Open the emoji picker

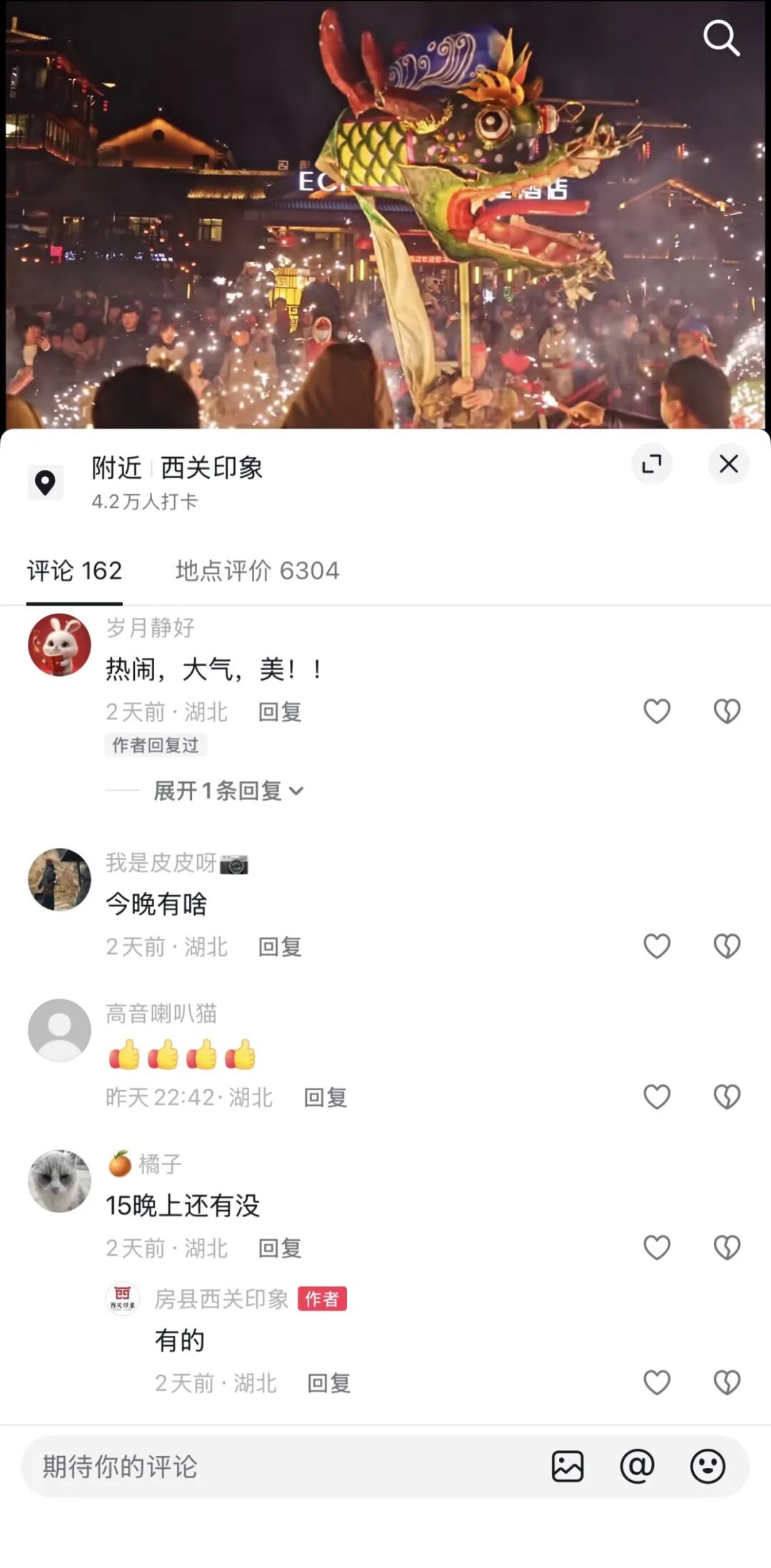coord(707,1467)
